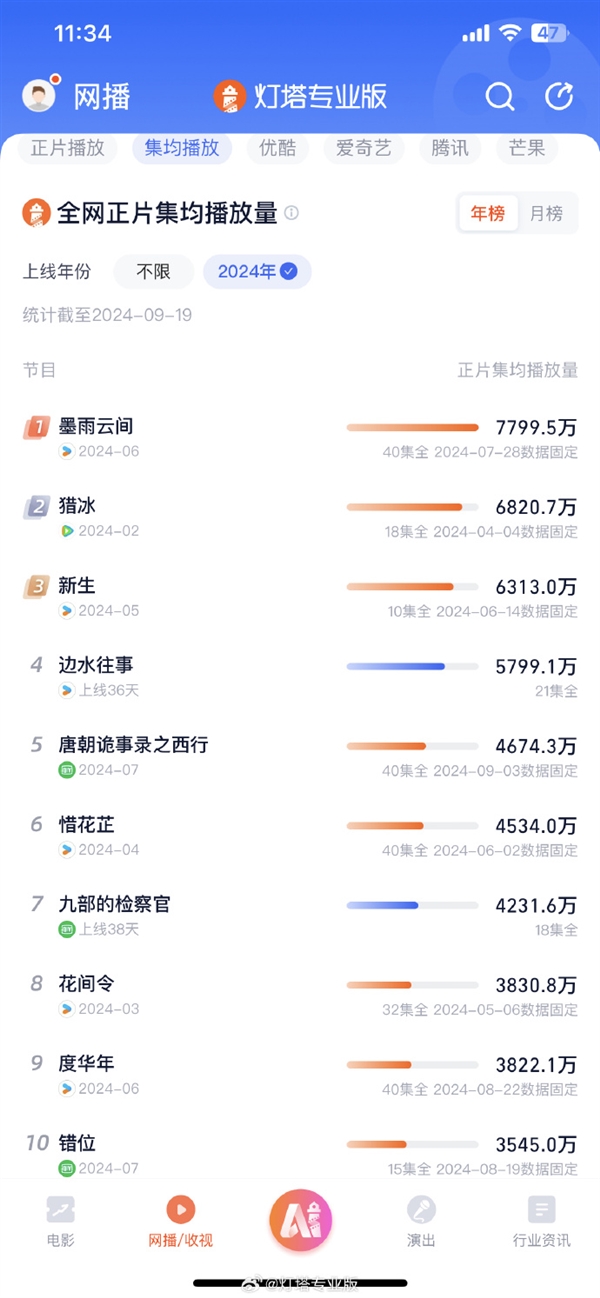
Task: Tap the info icon beside 全网正片集均播放量
Action: 291,213
